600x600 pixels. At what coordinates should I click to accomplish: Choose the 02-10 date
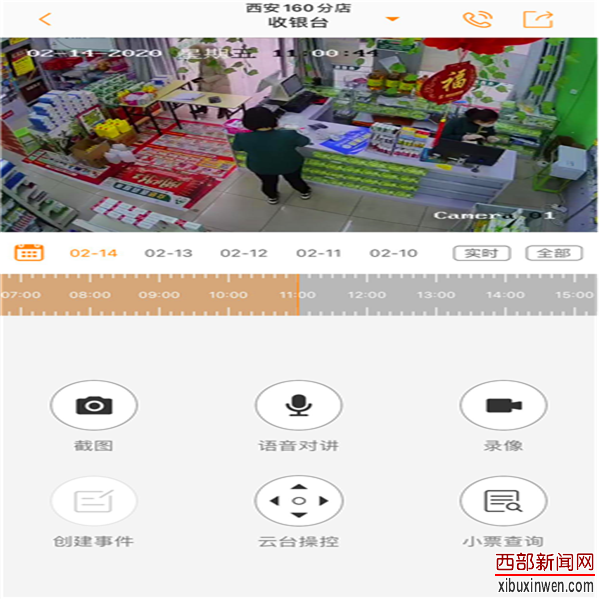click(x=394, y=253)
